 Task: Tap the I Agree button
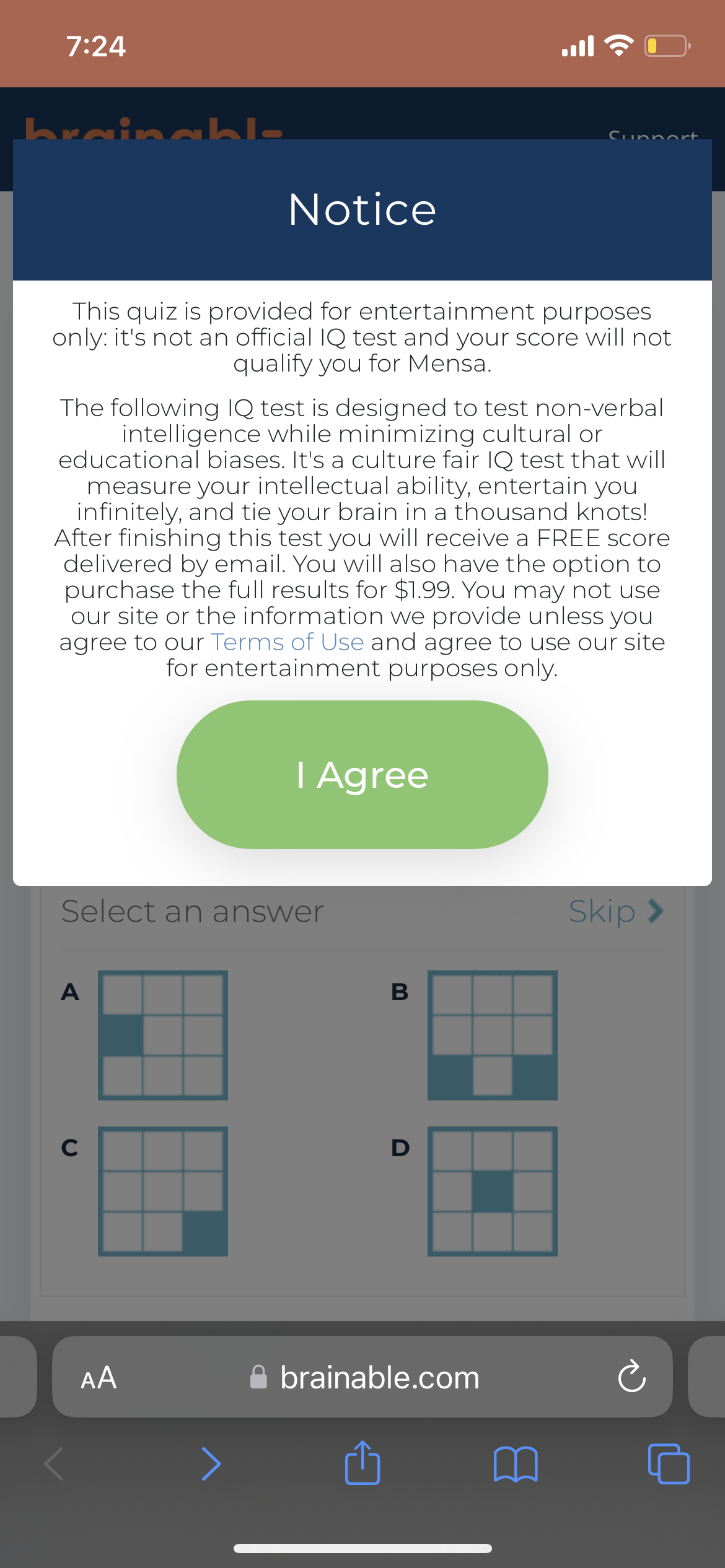click(x=362, y=775)
